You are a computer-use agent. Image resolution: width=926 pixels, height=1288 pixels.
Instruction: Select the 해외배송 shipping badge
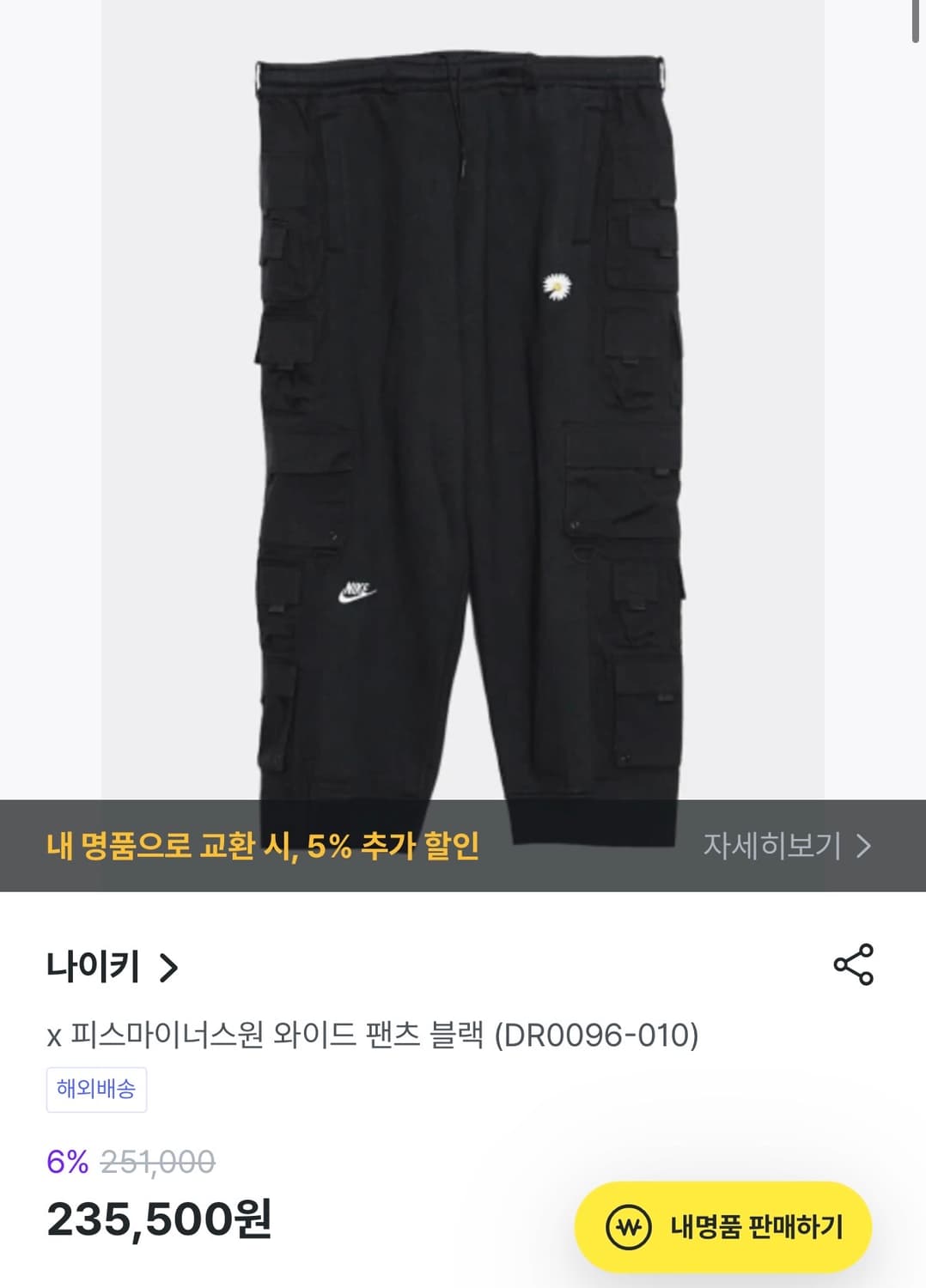(x=95, y=1090)
